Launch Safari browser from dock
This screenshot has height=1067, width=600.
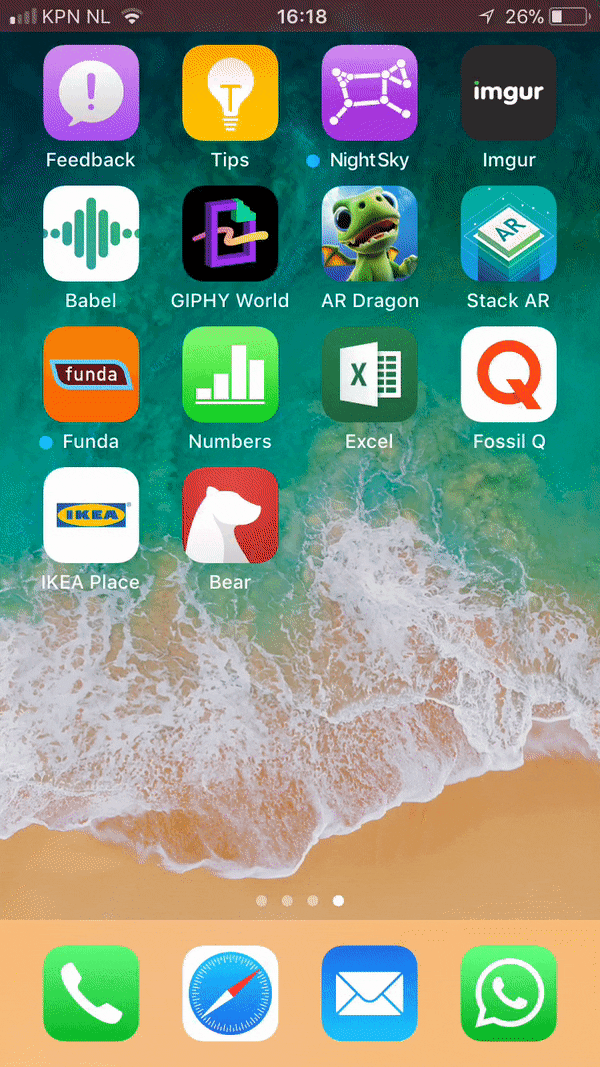[230, 993]
